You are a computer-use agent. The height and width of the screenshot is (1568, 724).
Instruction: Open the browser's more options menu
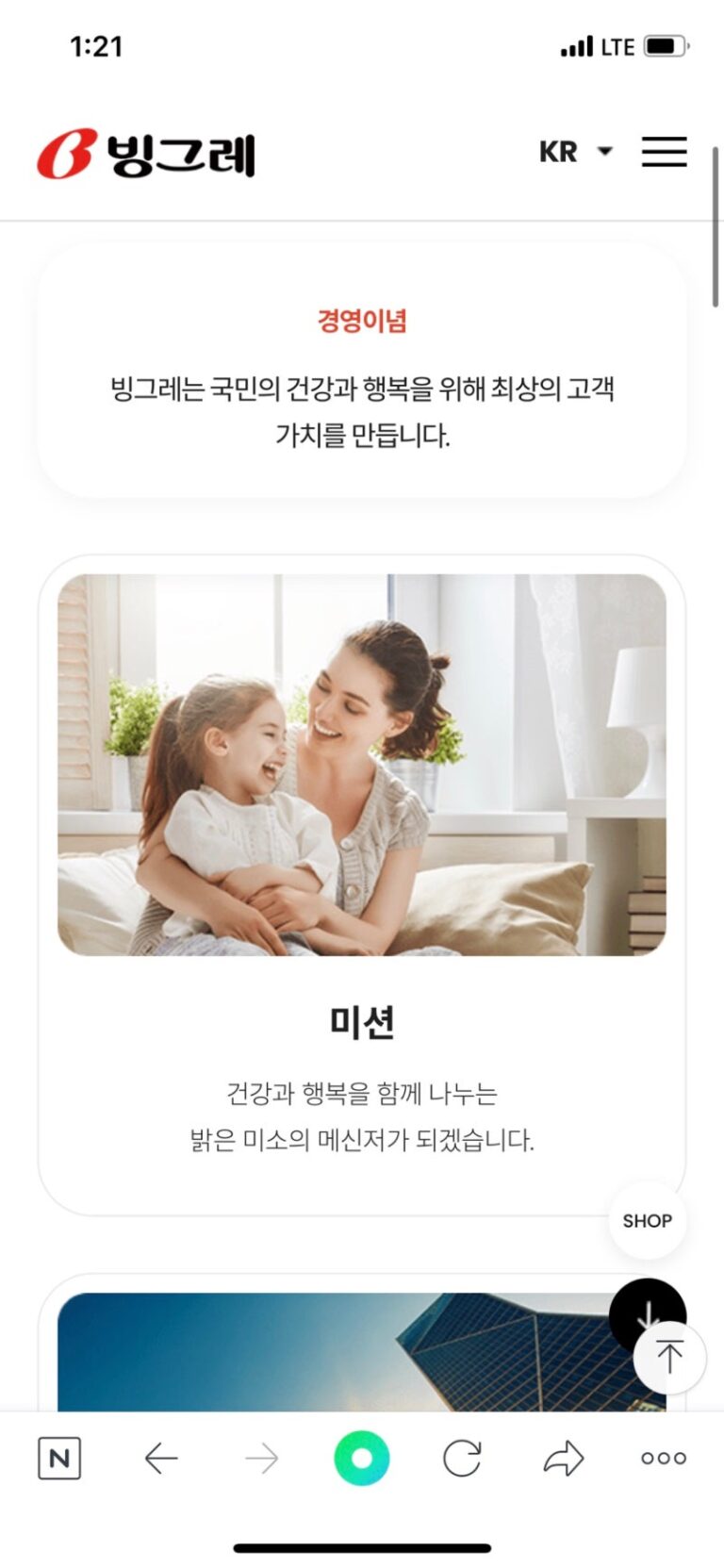pyautogui.click(x=664, y=1459)
